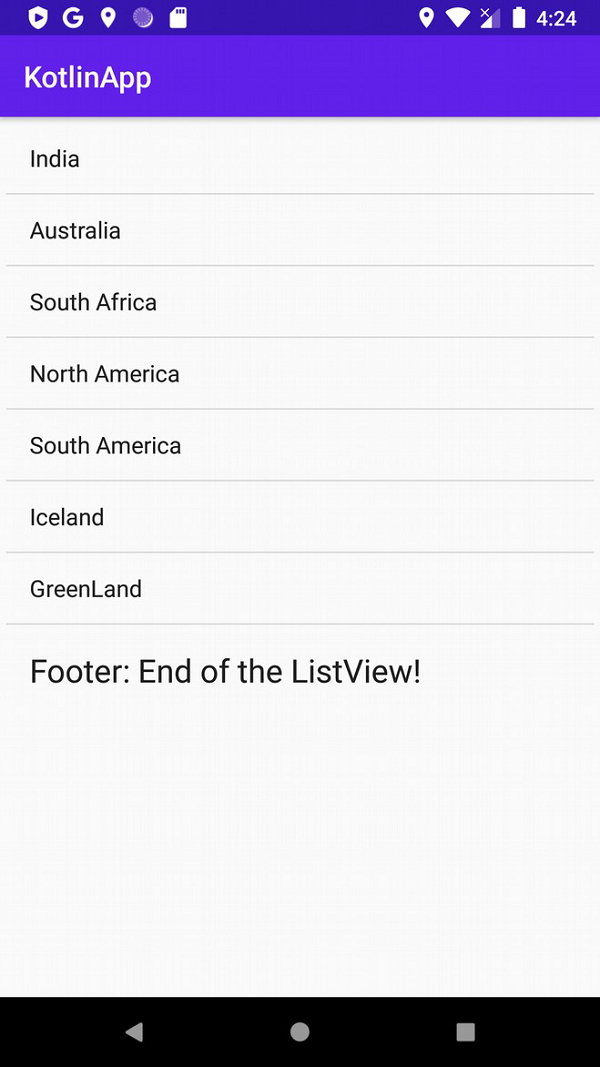The image size is (600, 1067).
Task: Go back using the system back button
Action: pyautogui.click(x=134, y=1032)
